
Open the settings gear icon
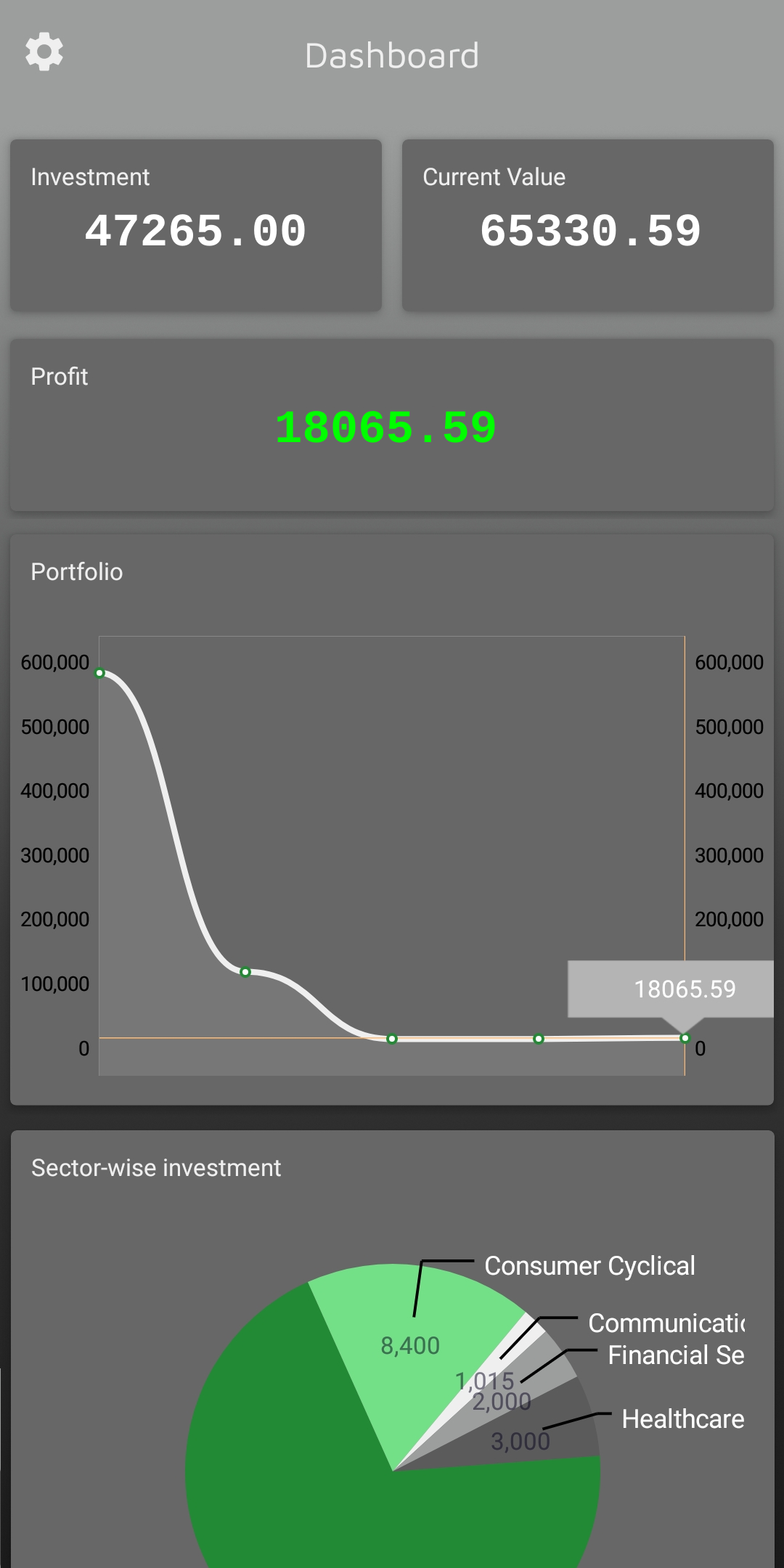[x=44, y=52]
